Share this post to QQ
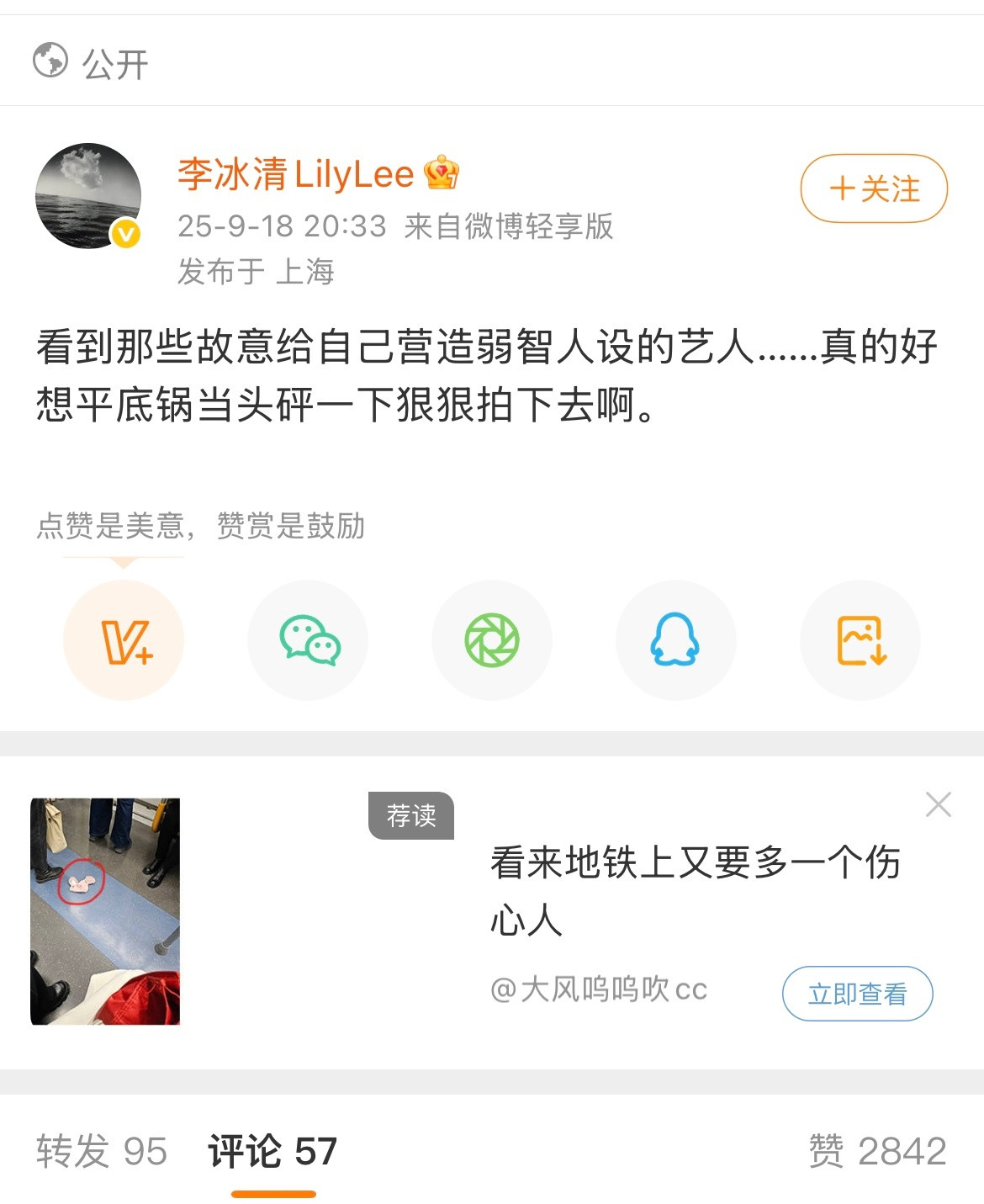984x1204 pixels. point(675,640)
